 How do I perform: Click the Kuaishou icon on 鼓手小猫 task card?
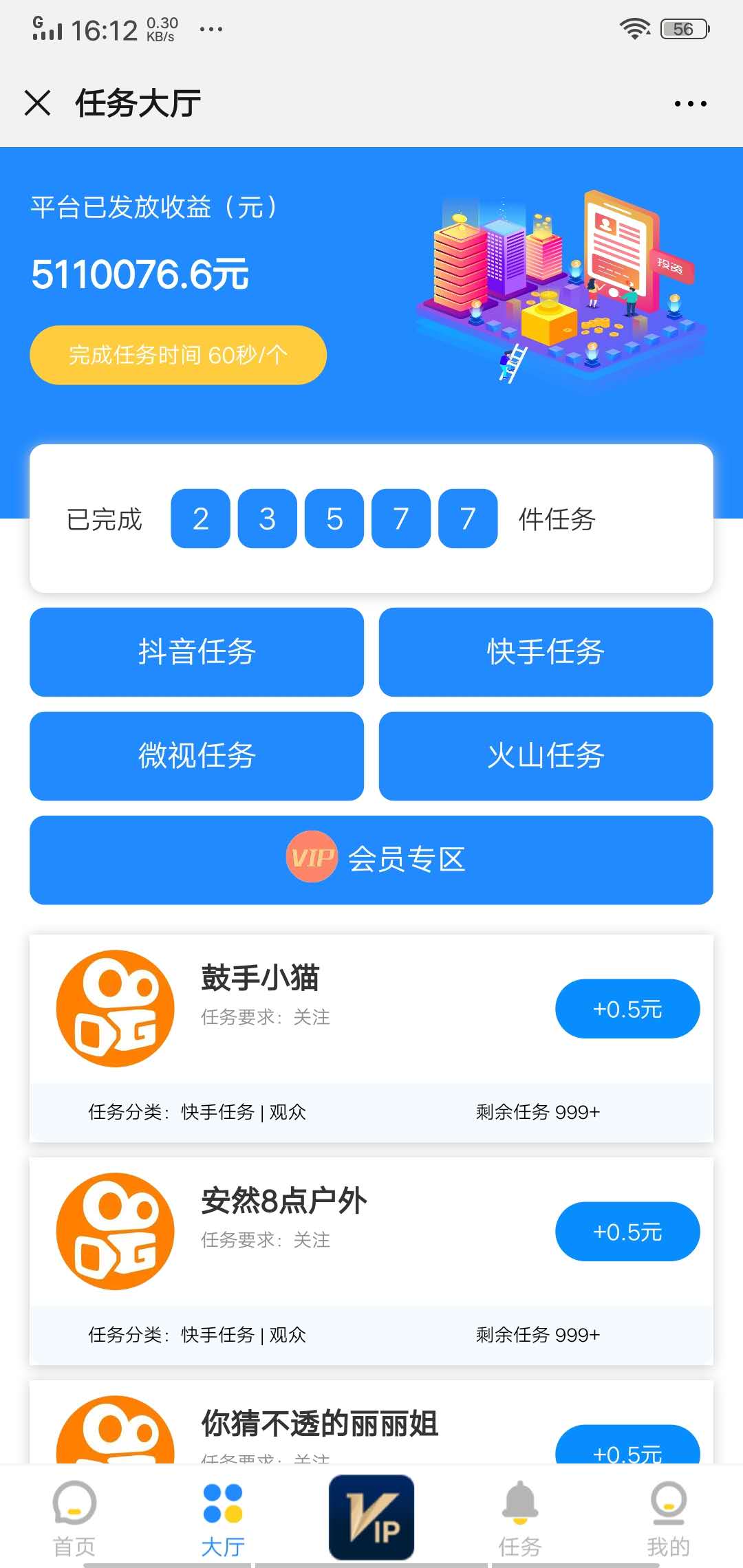tap(114, 1008)
